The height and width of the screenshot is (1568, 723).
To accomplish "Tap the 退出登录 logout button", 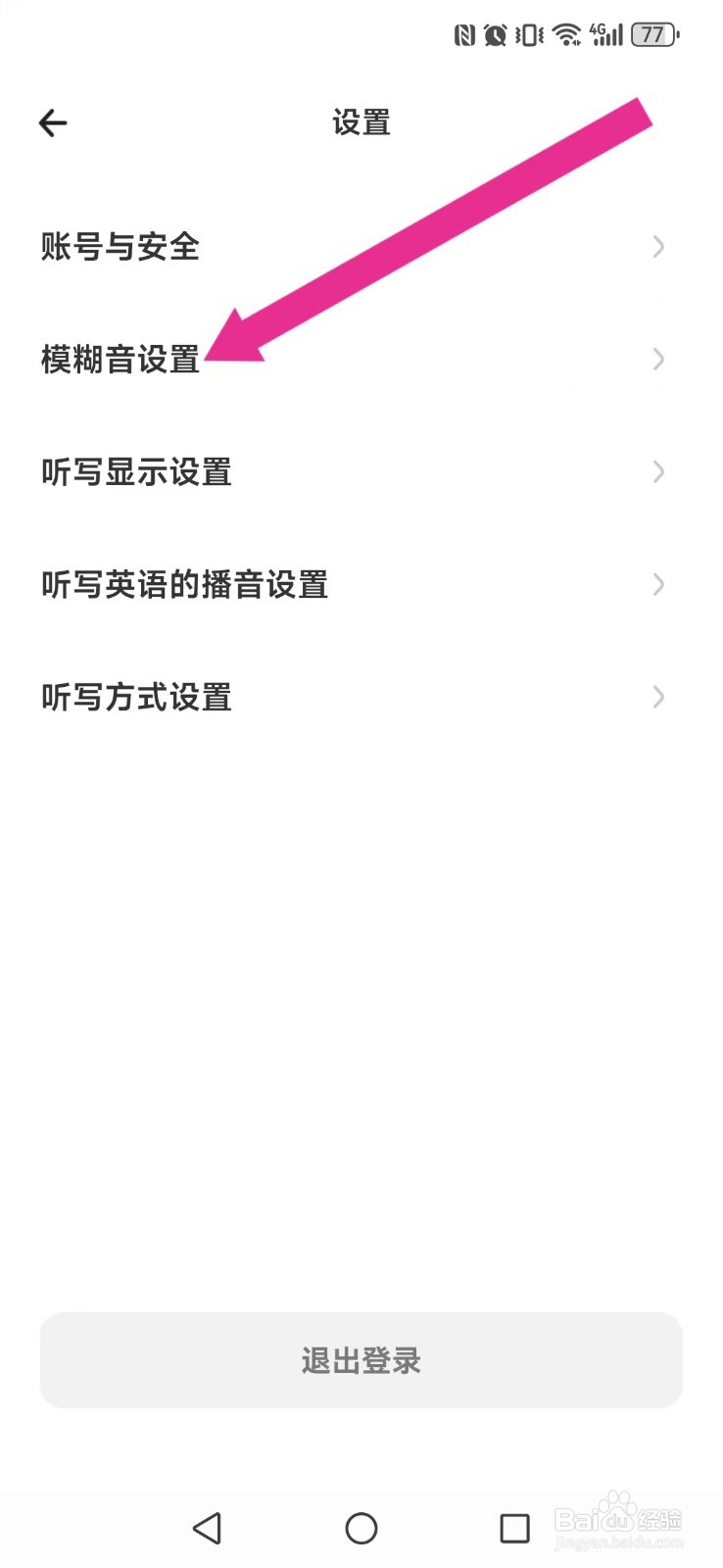I will (x=361, y=1359).
